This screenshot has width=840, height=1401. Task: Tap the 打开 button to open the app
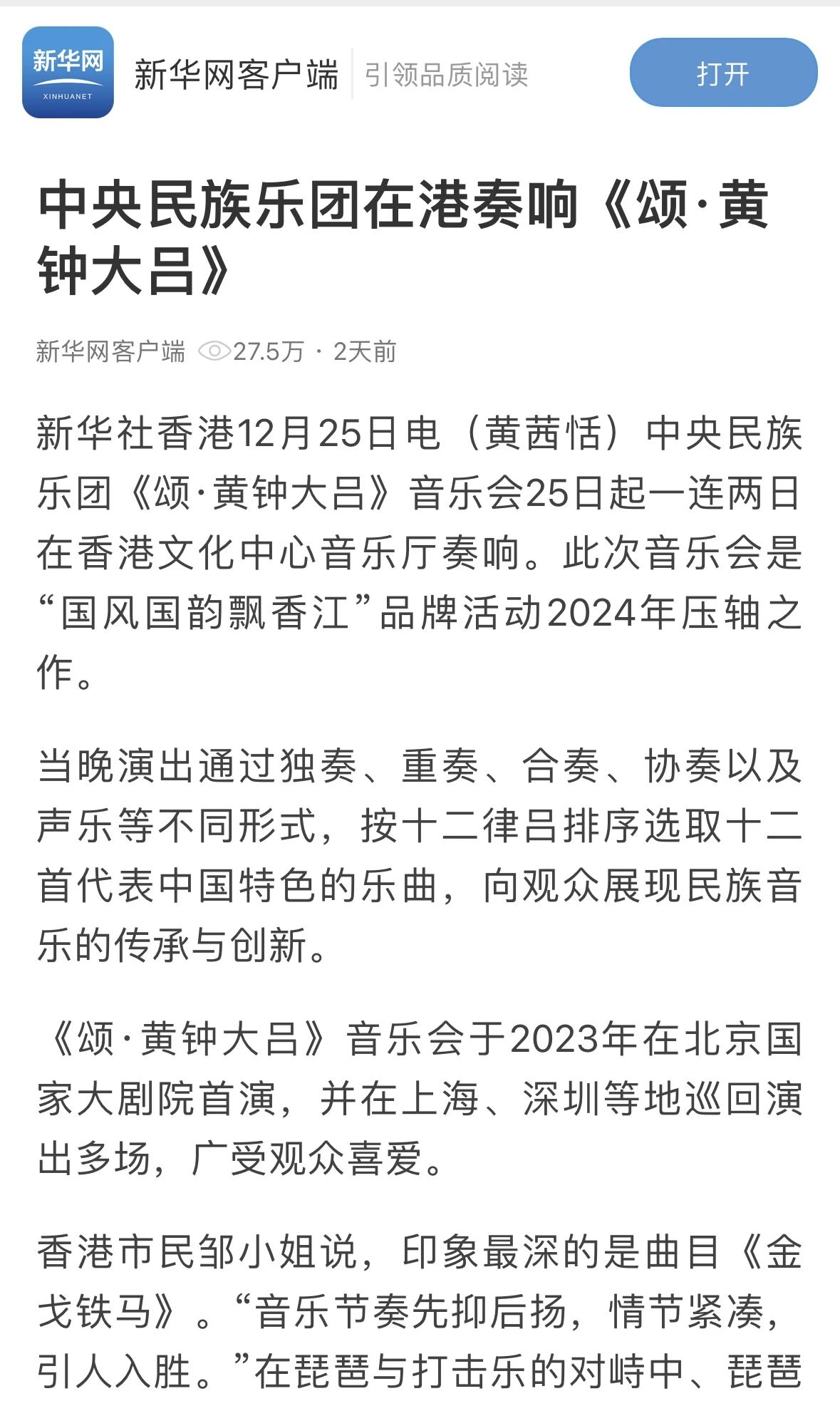pyautogui.click(x=723, y=73)
